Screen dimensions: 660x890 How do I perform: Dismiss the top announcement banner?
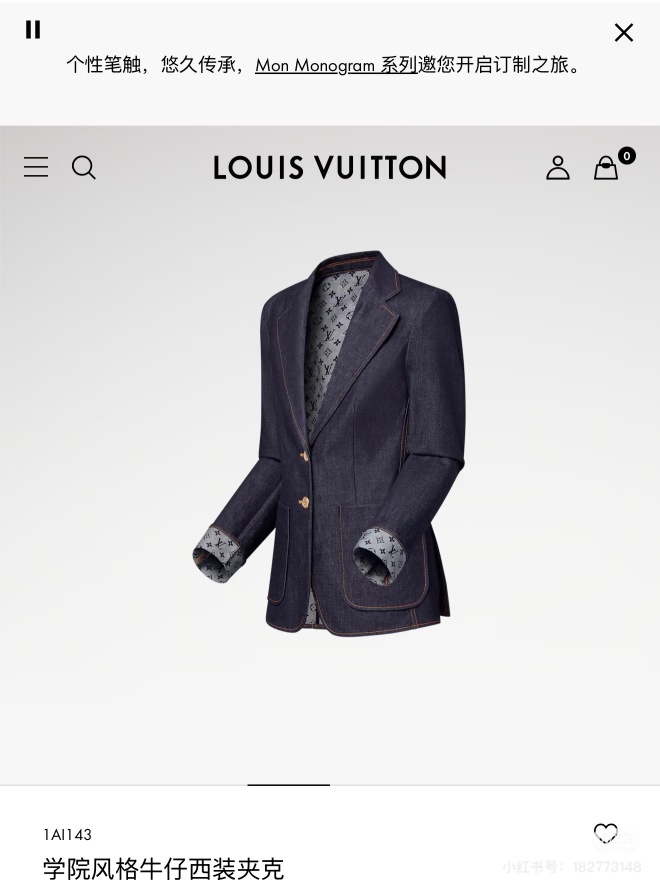click(624, 33)
